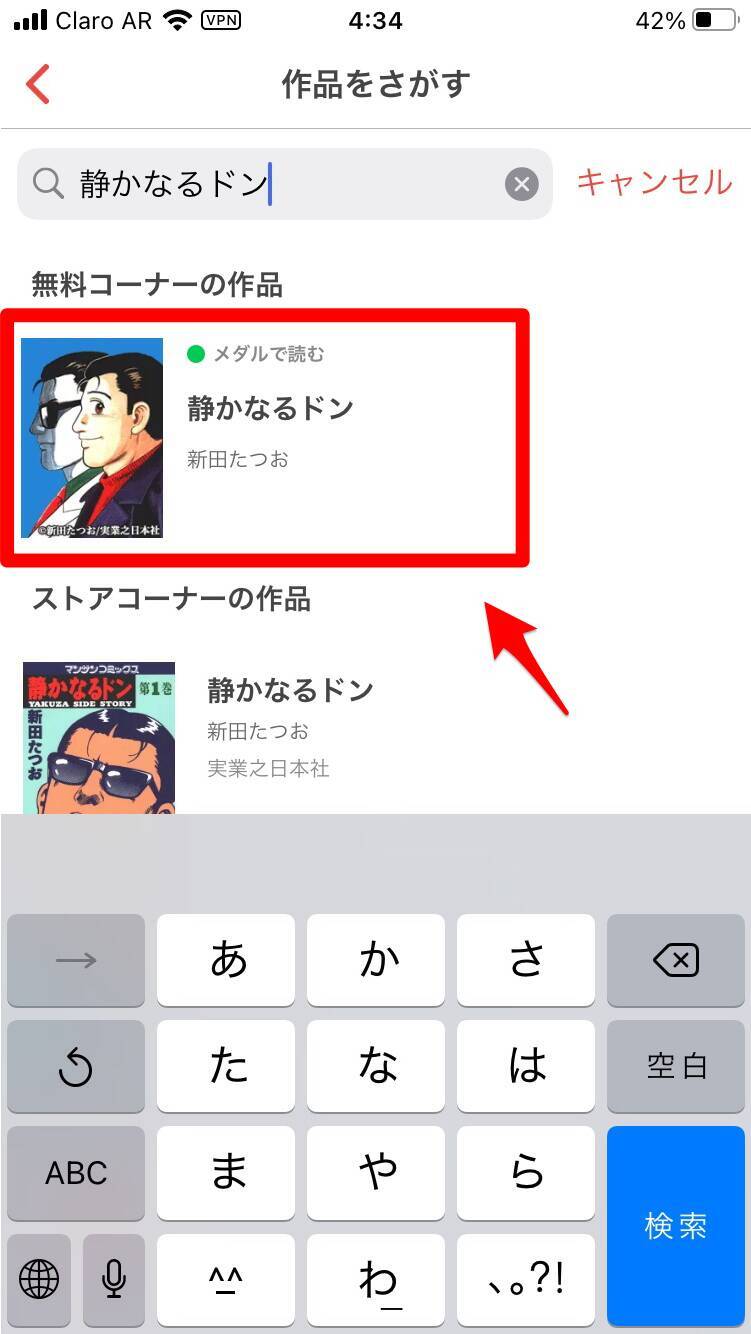The width and height of the screenshot is (751, 1334).
Task: Open keyboard language options with the globe key
Action: [39, 1278]
